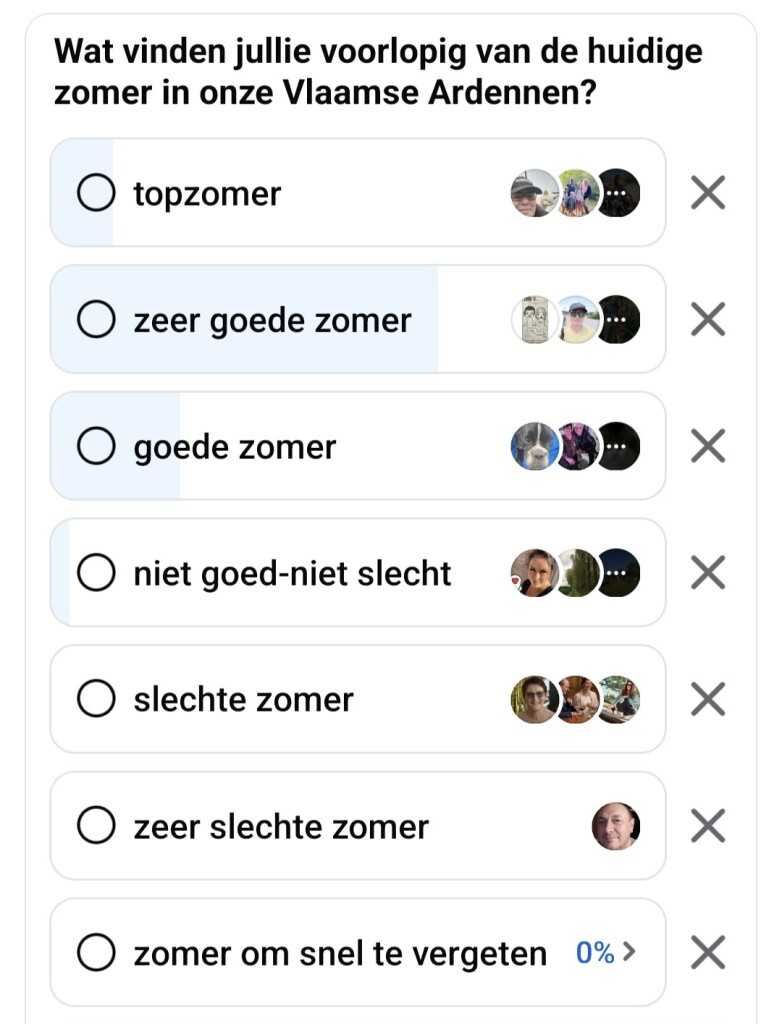The width and height of the screenshot is (782, 1024).
Task: See who voted 'goede zomer'
Action: click(575, 447)
